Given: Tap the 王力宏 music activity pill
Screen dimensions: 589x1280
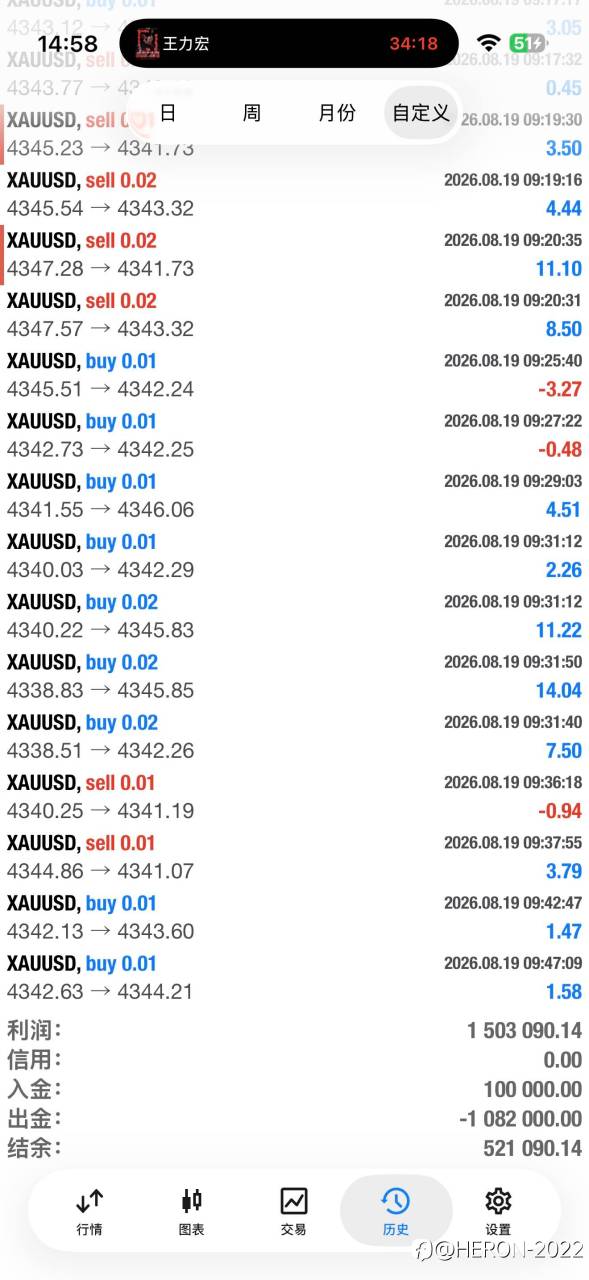Looking at the screenshot, I should point(289,44).
